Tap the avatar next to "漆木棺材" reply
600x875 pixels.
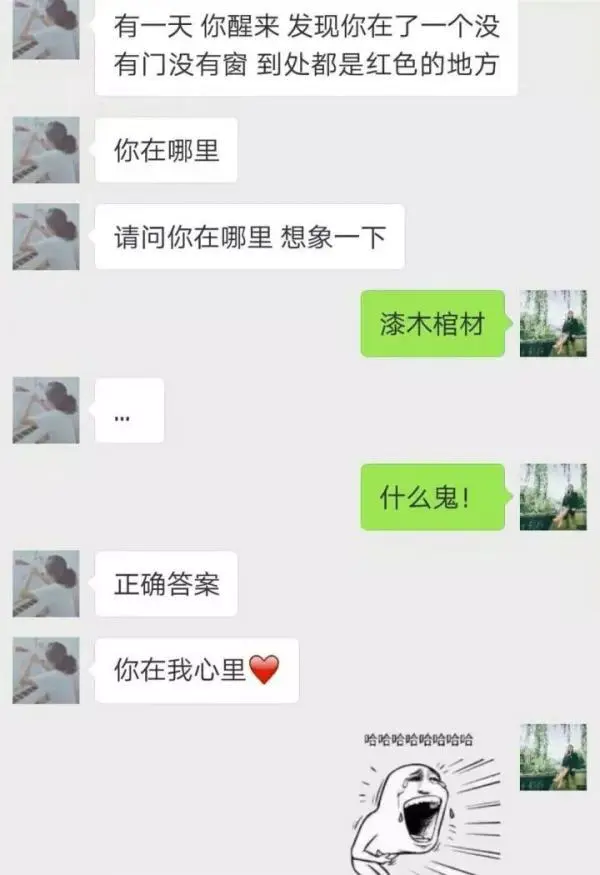[553, 323]
